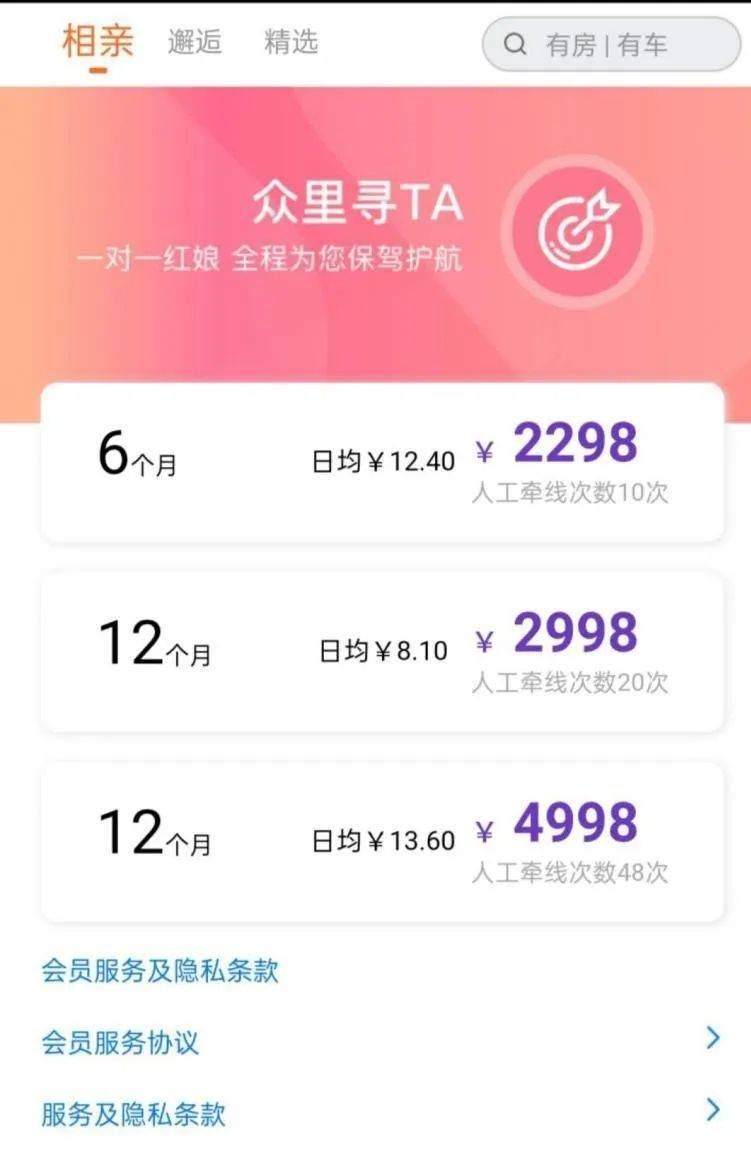Viewport: 751px width, 1153px height.
Task: Select the 12个月 ¥2998 plan
Action: pos(382,651)
